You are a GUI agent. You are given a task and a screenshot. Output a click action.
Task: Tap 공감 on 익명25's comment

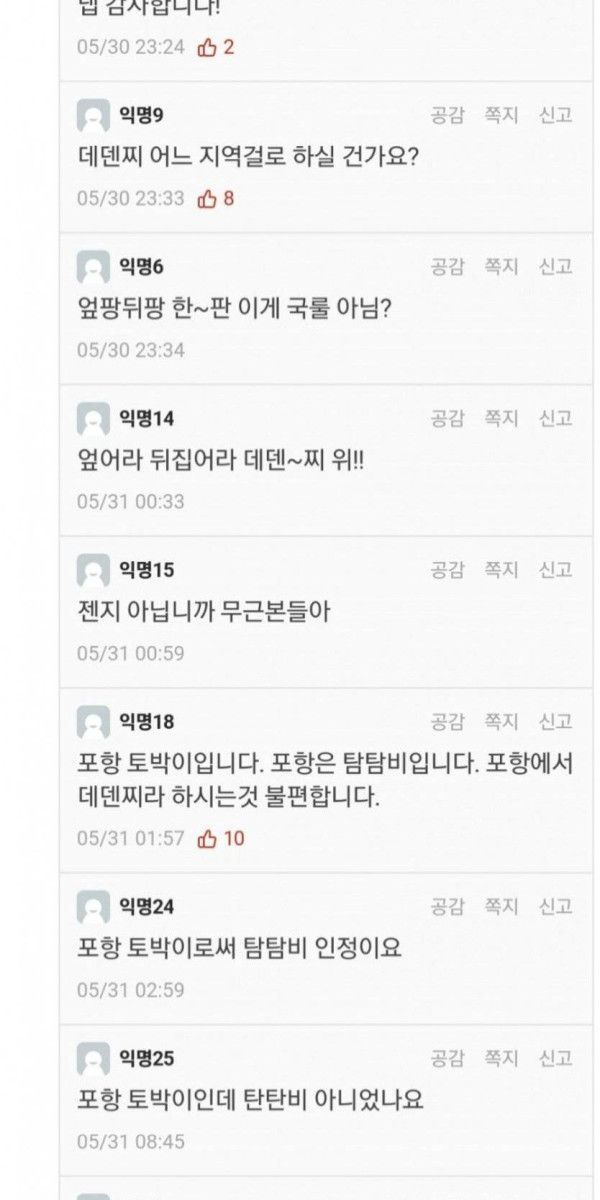pos(447,1058)
